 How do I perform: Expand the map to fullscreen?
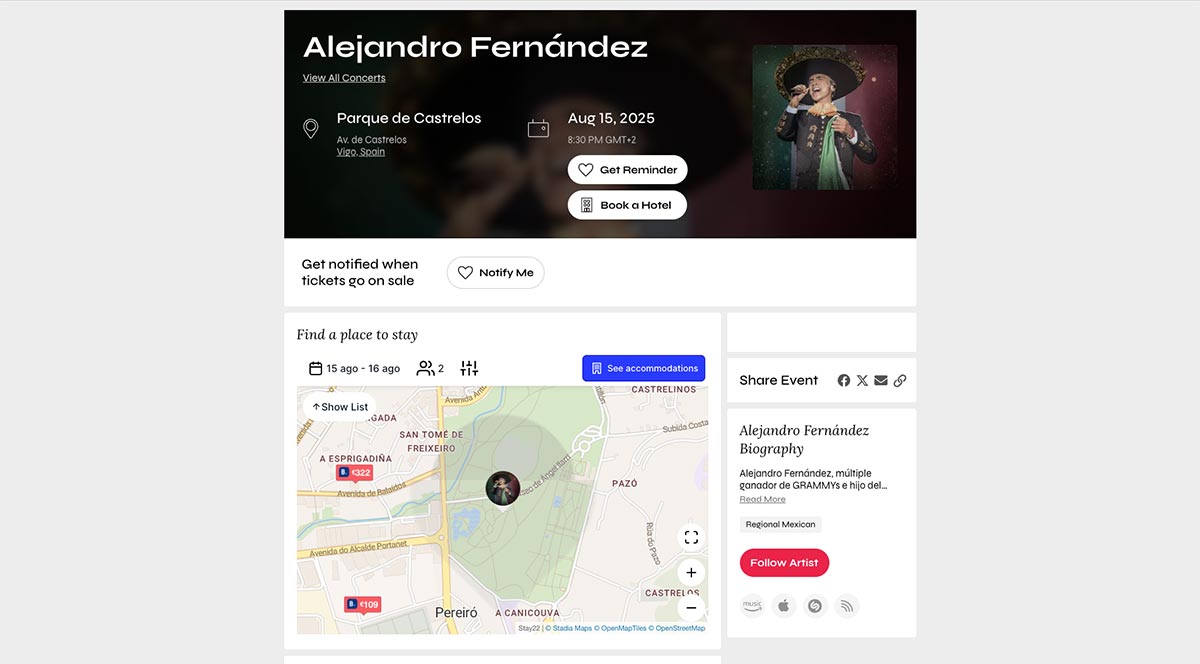691,538
